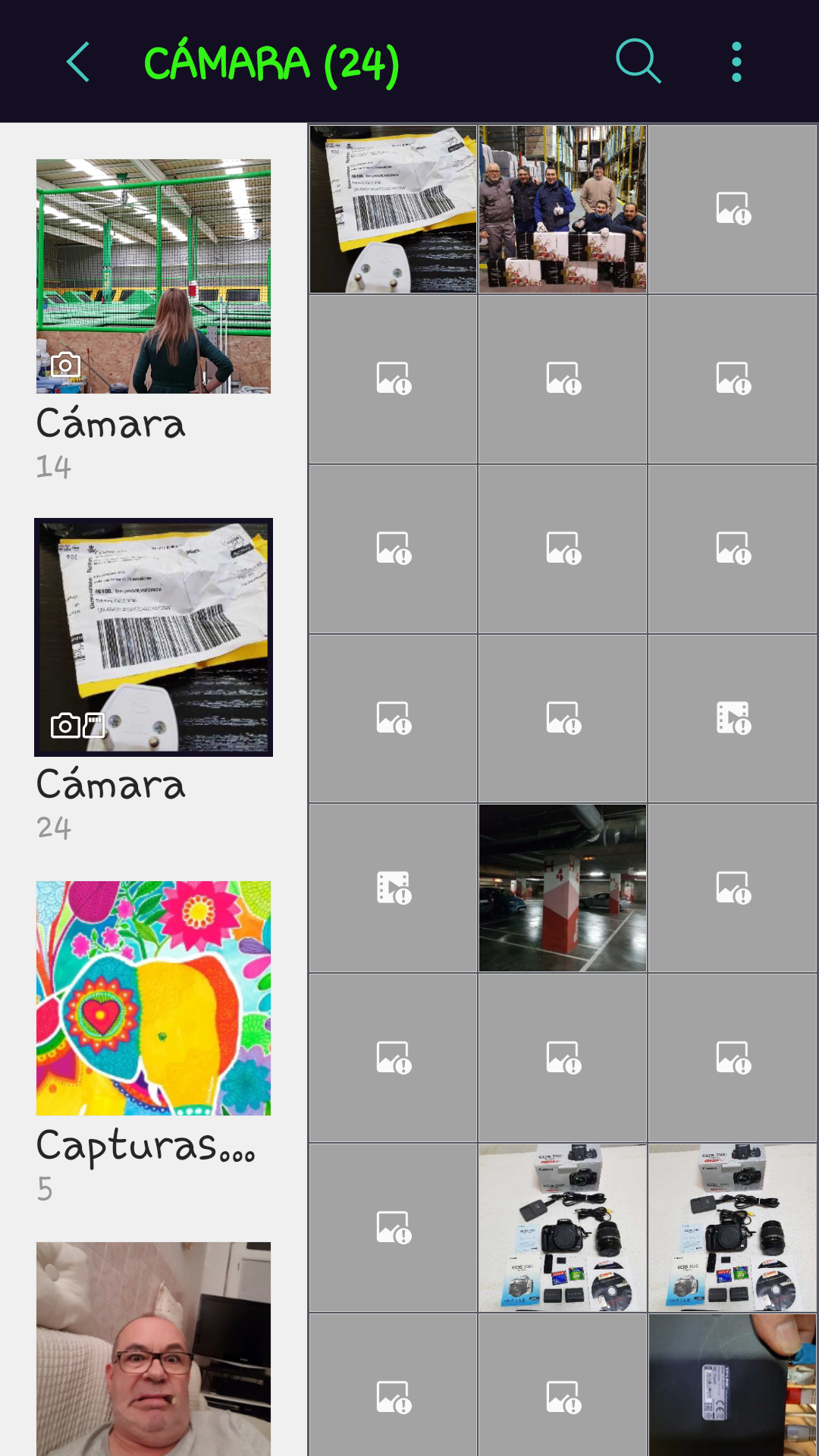
Task: Open the second Canon camera kit photo
Action: [733, 1228]
